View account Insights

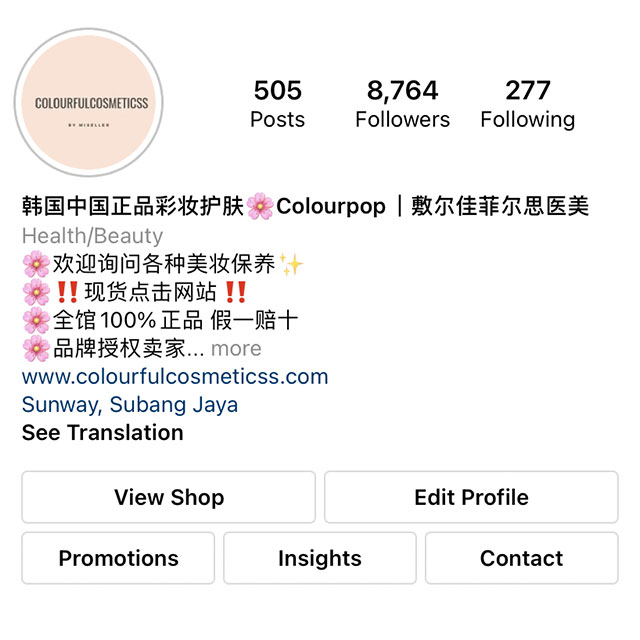coord(320,558)
